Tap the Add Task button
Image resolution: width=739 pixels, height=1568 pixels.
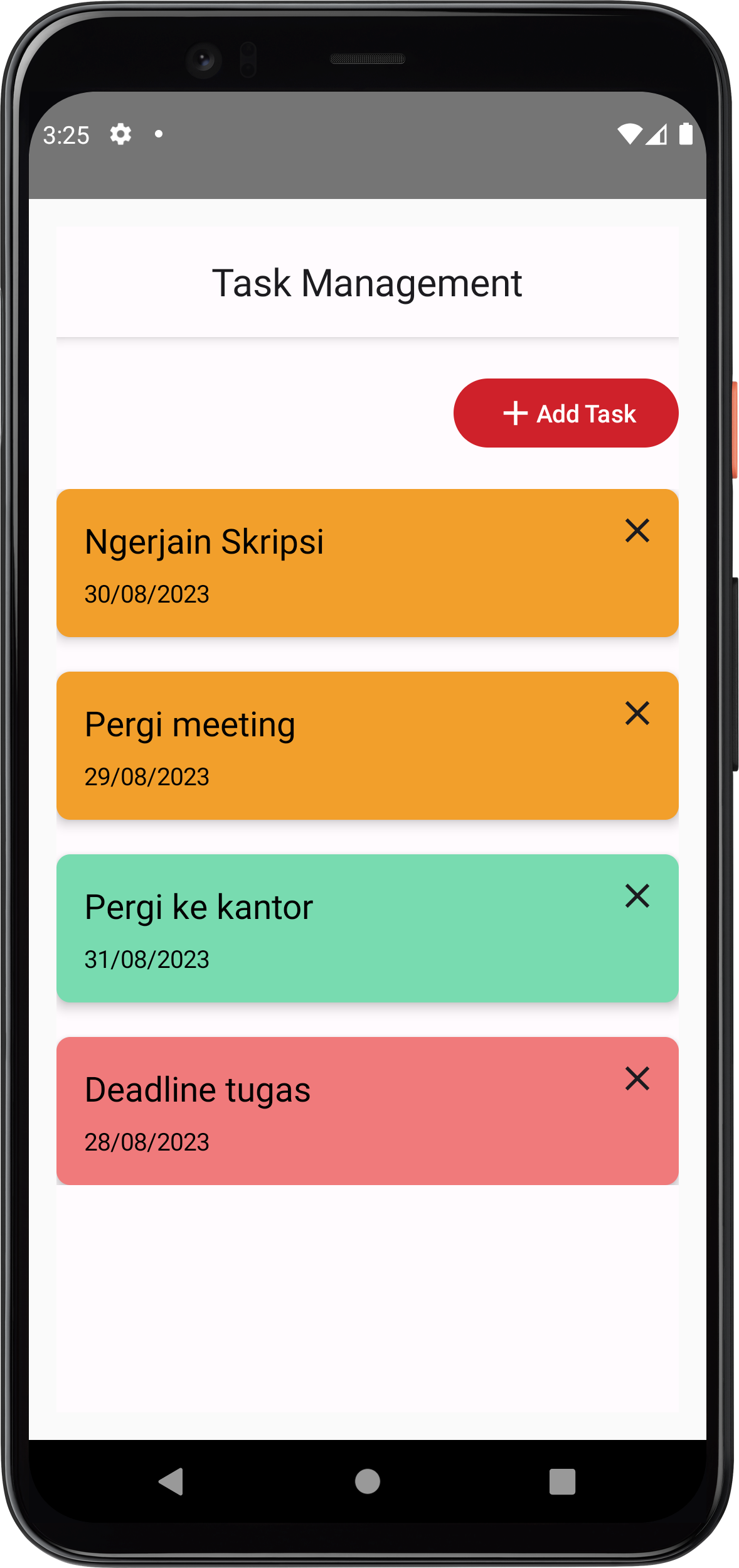pyautogui.click(x=566, y=413)
